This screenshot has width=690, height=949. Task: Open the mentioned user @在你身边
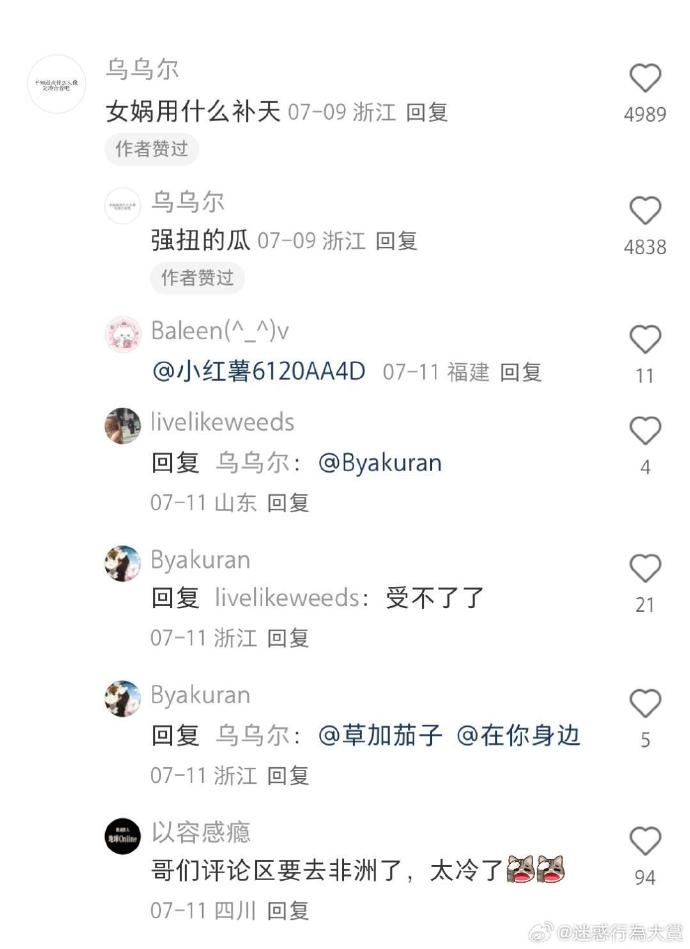pos(518,736)
